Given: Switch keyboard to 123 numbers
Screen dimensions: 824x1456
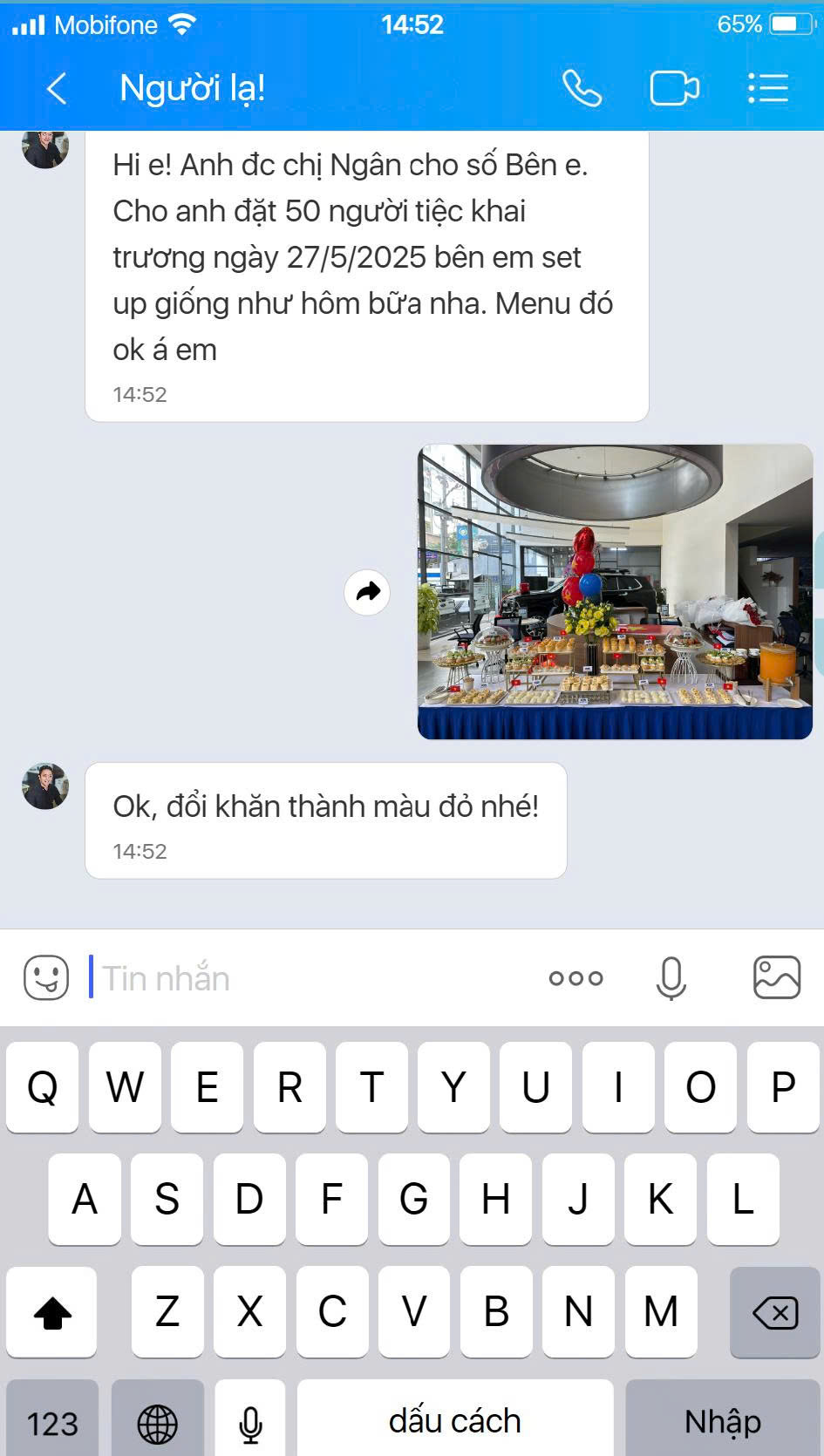Looking at the screenshot, I should [x=52, y=1423].
